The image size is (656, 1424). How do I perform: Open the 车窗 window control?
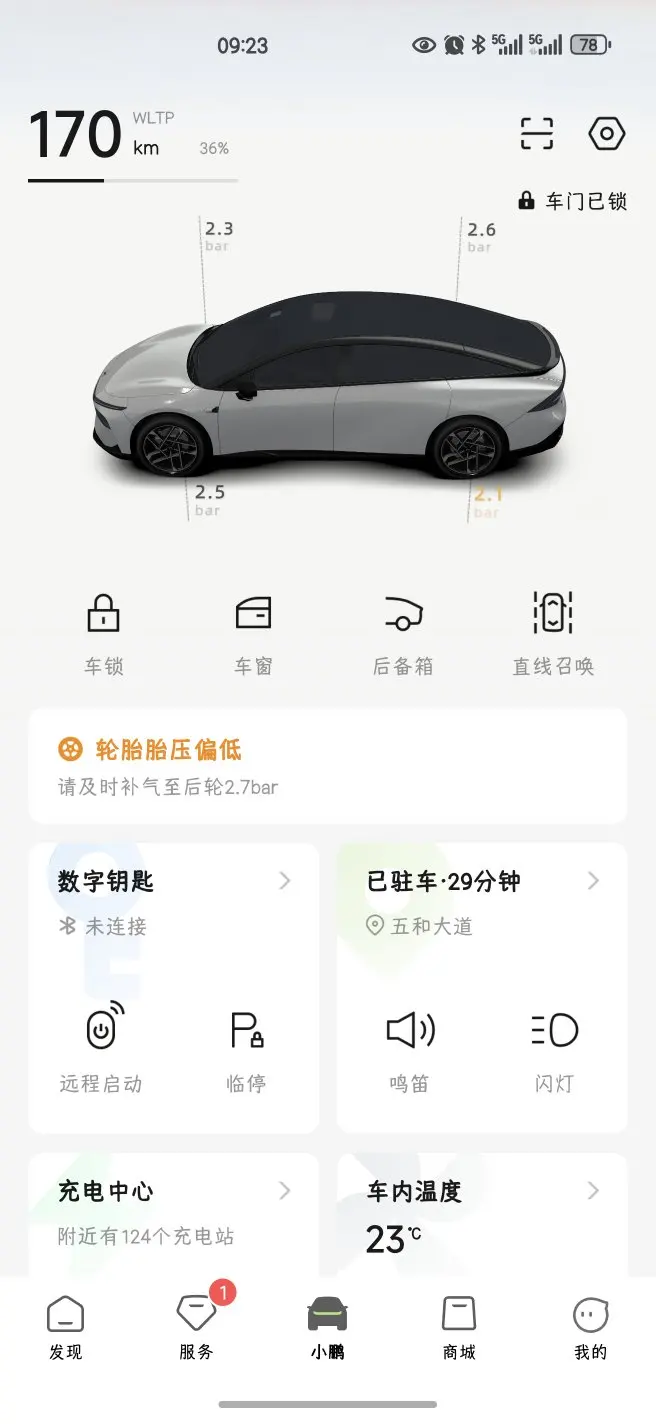pyautogui.click(x=253, y=633)
